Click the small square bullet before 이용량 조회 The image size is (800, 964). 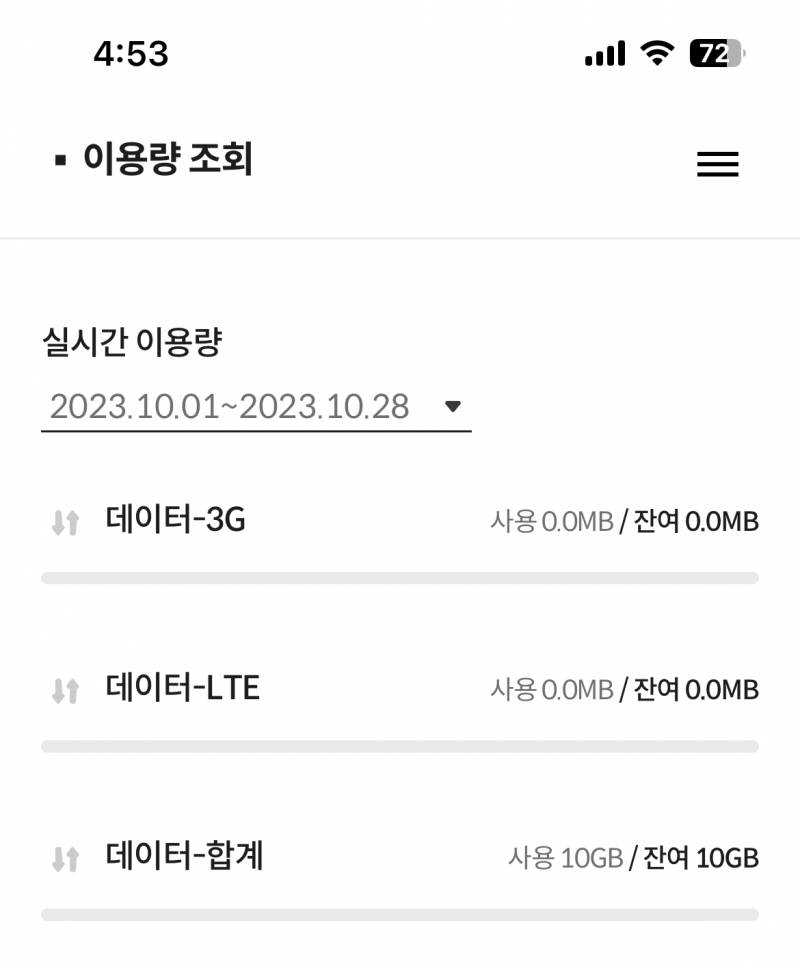click(60, 157)
